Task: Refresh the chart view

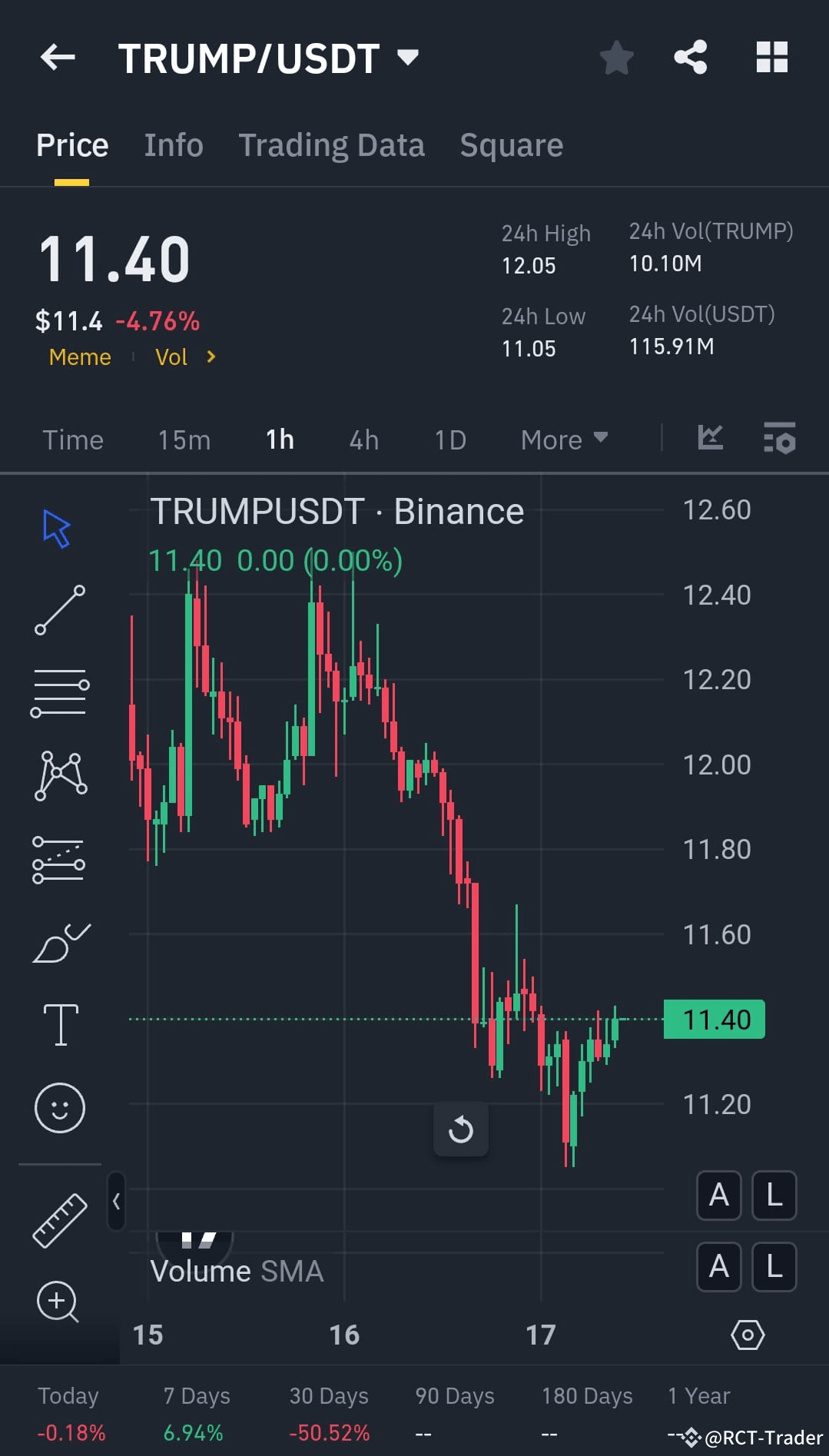Action: (x=461, y=1129)
